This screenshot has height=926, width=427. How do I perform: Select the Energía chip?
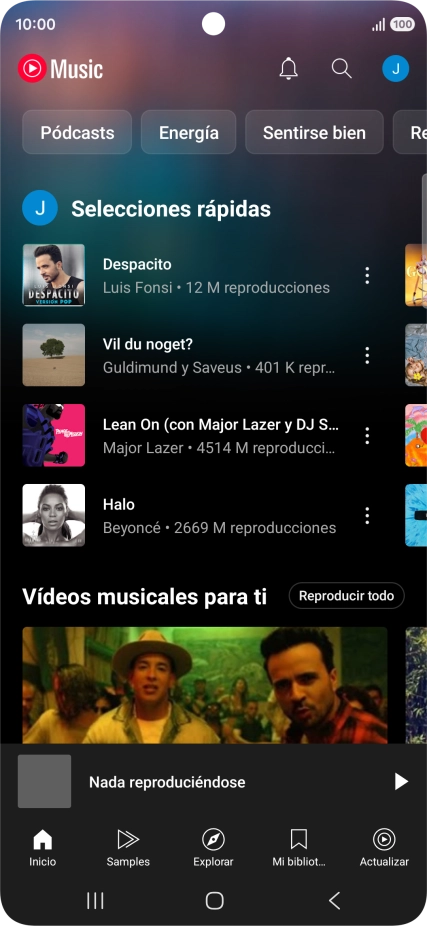(x=188, y=132)
